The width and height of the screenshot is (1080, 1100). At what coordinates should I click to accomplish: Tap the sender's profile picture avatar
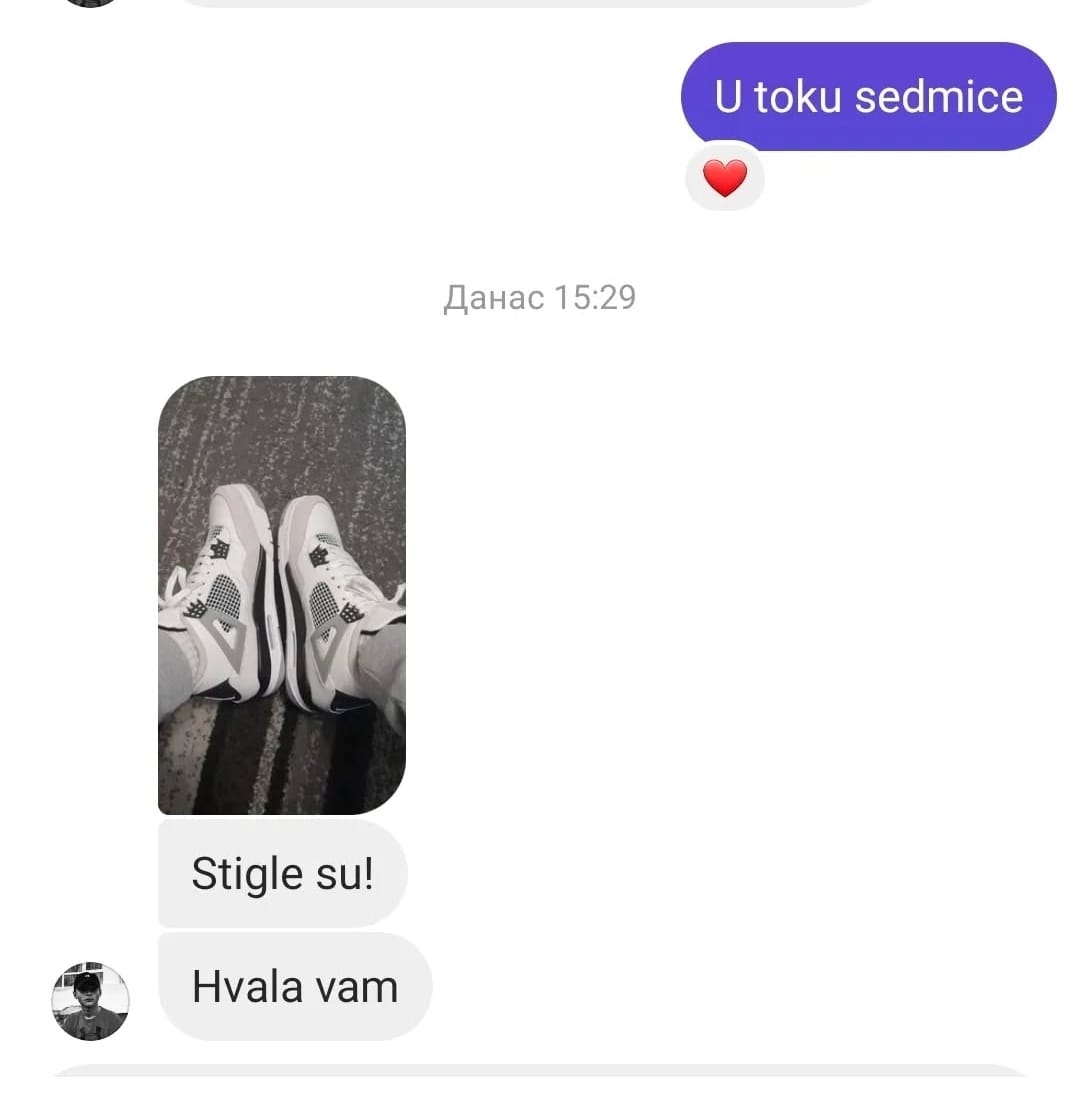tap(90, 1001)
